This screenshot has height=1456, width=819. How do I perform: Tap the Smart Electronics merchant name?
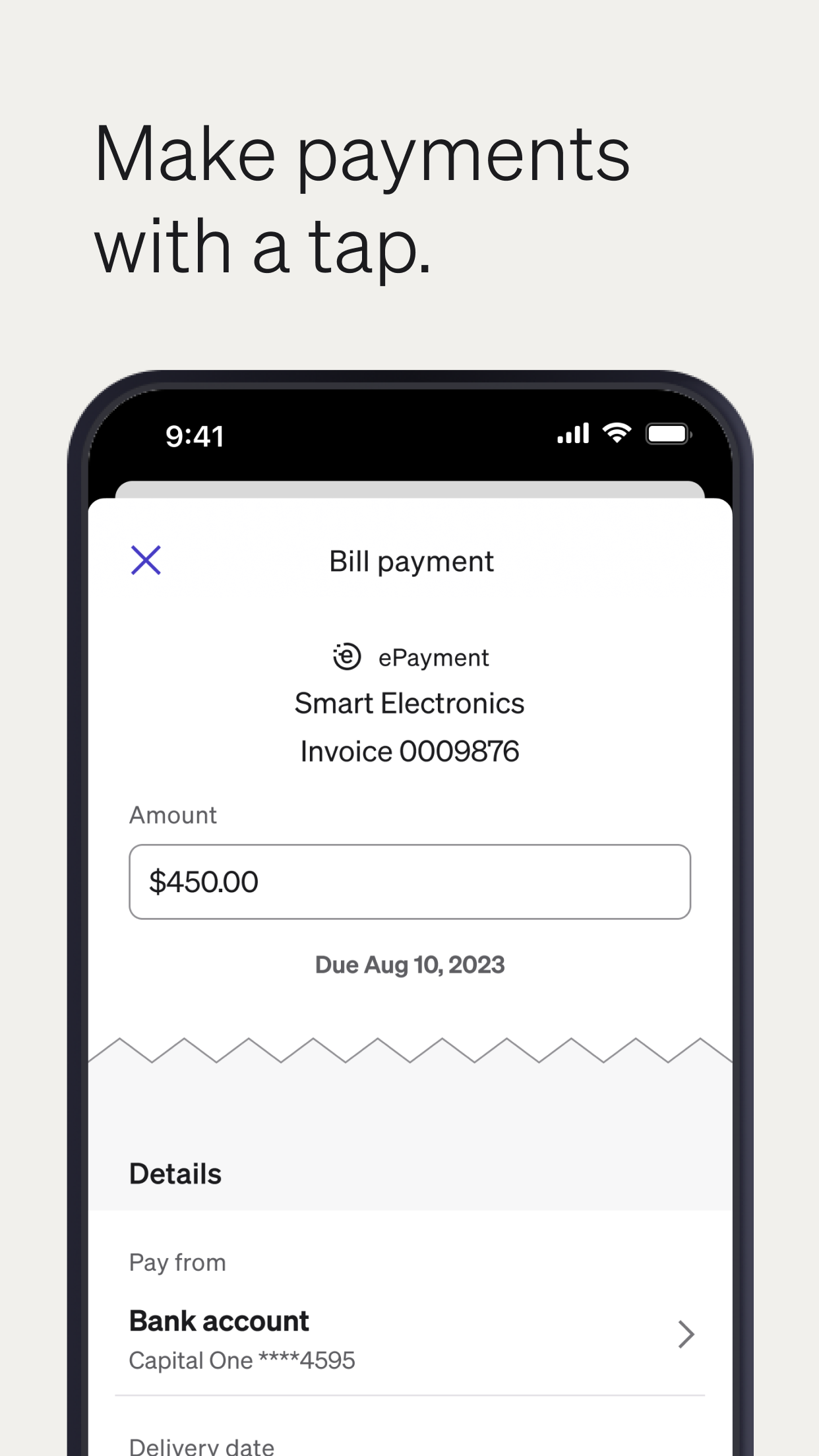point(409,703)
